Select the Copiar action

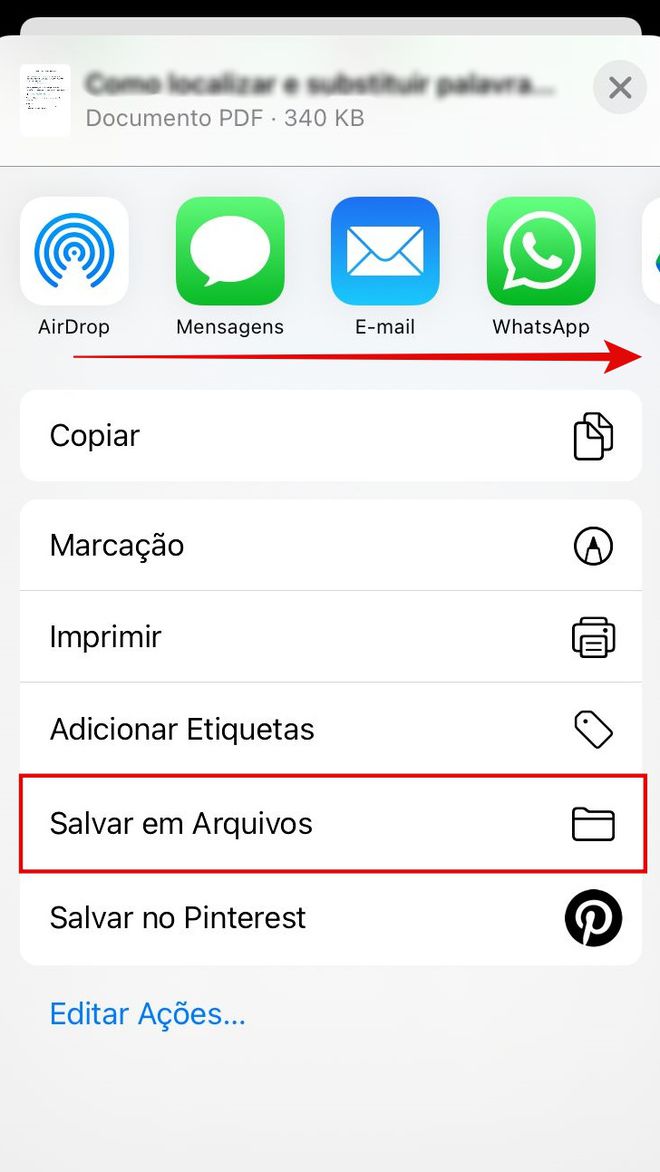(x=330, y=436)
